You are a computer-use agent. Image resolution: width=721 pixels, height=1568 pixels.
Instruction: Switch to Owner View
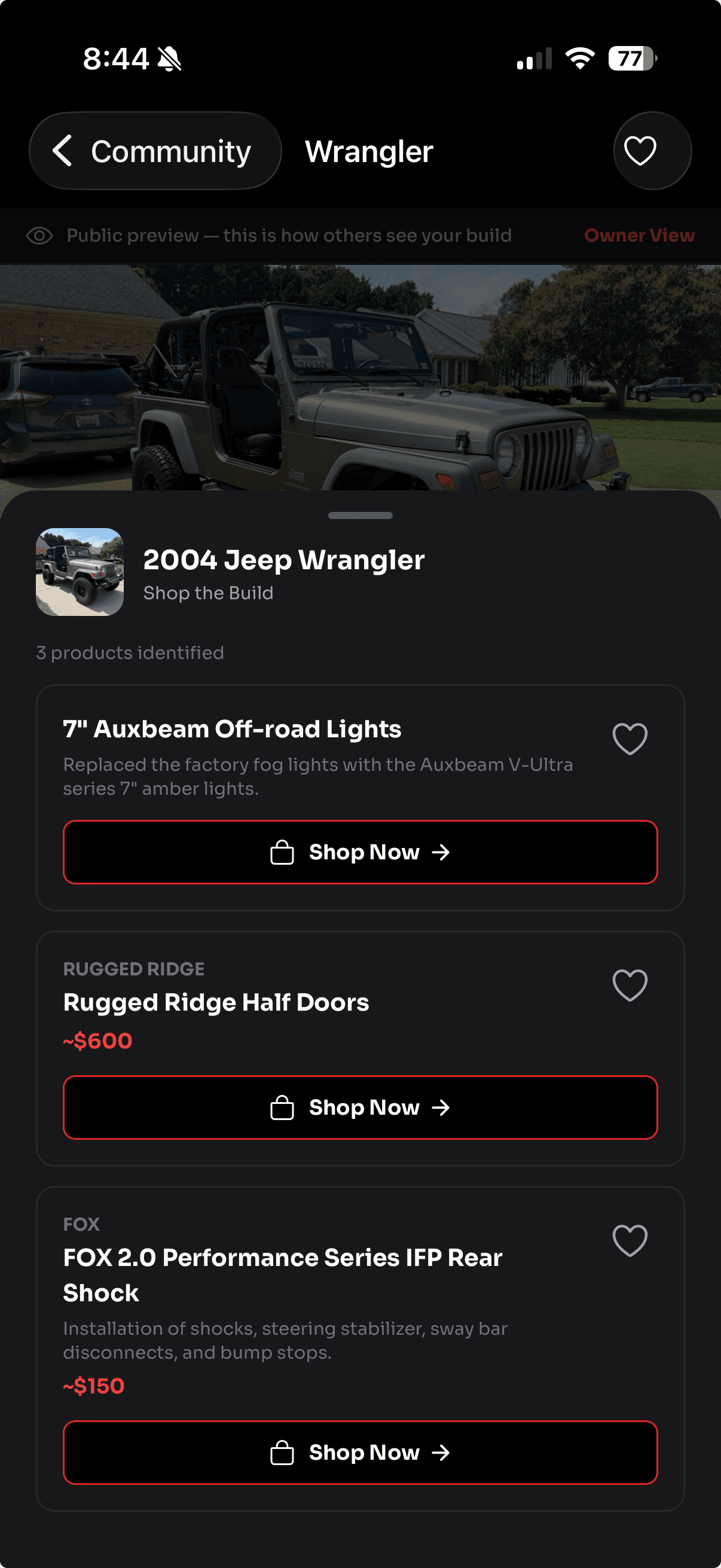pos(640,235)
